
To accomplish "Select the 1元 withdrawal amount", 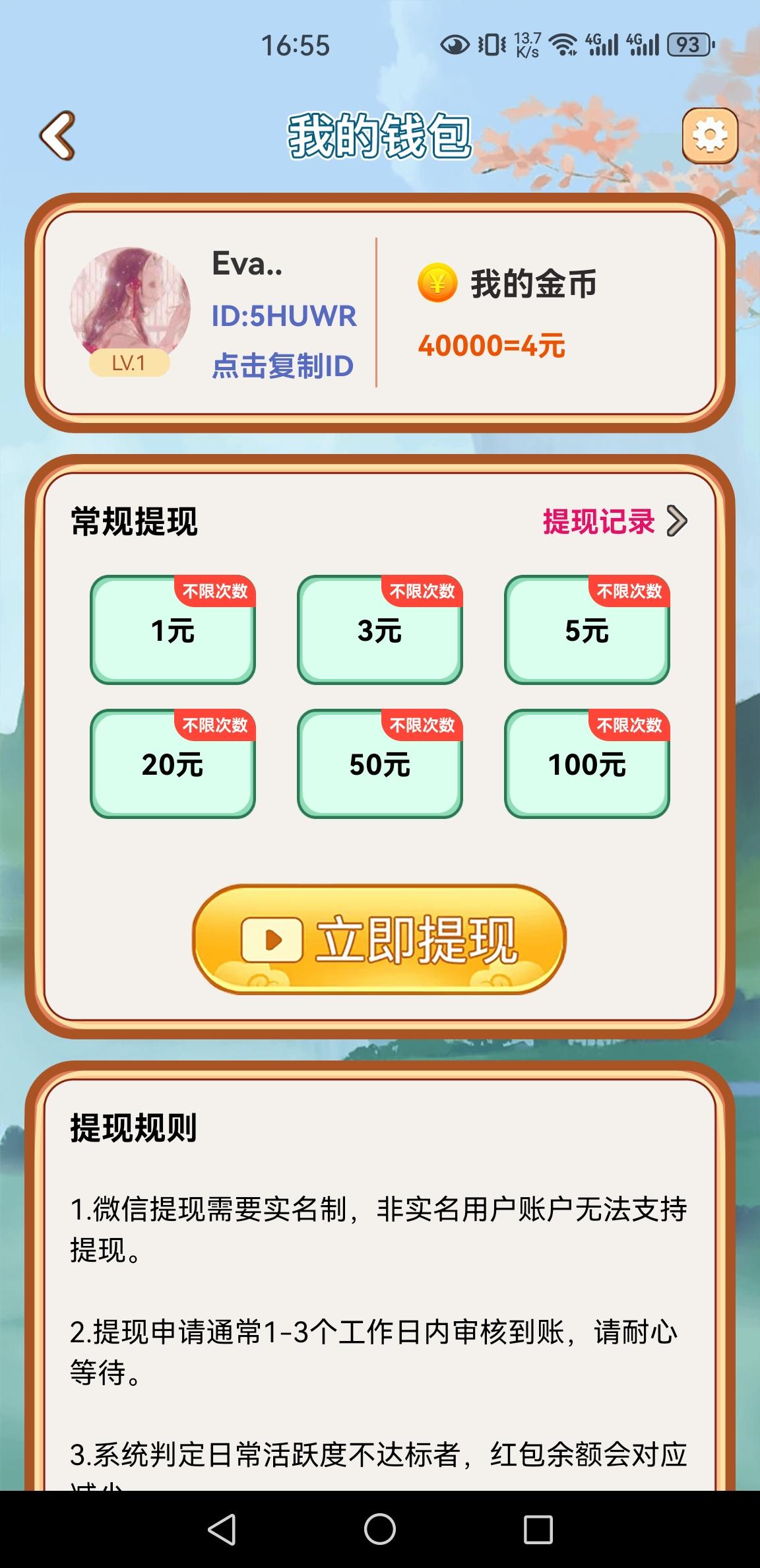I will 173,631.
